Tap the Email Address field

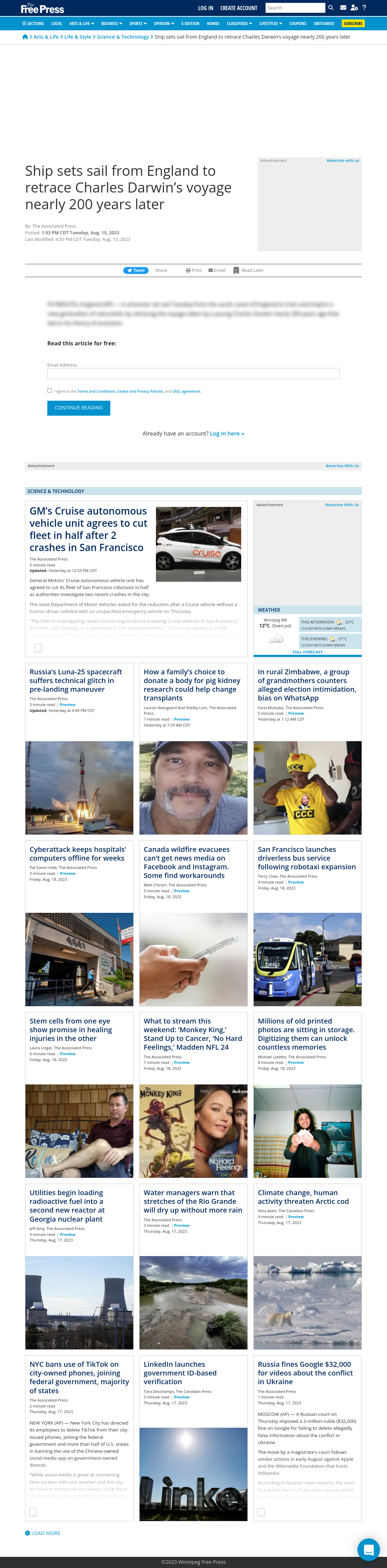pyautogui.click(x=193, y=374)
